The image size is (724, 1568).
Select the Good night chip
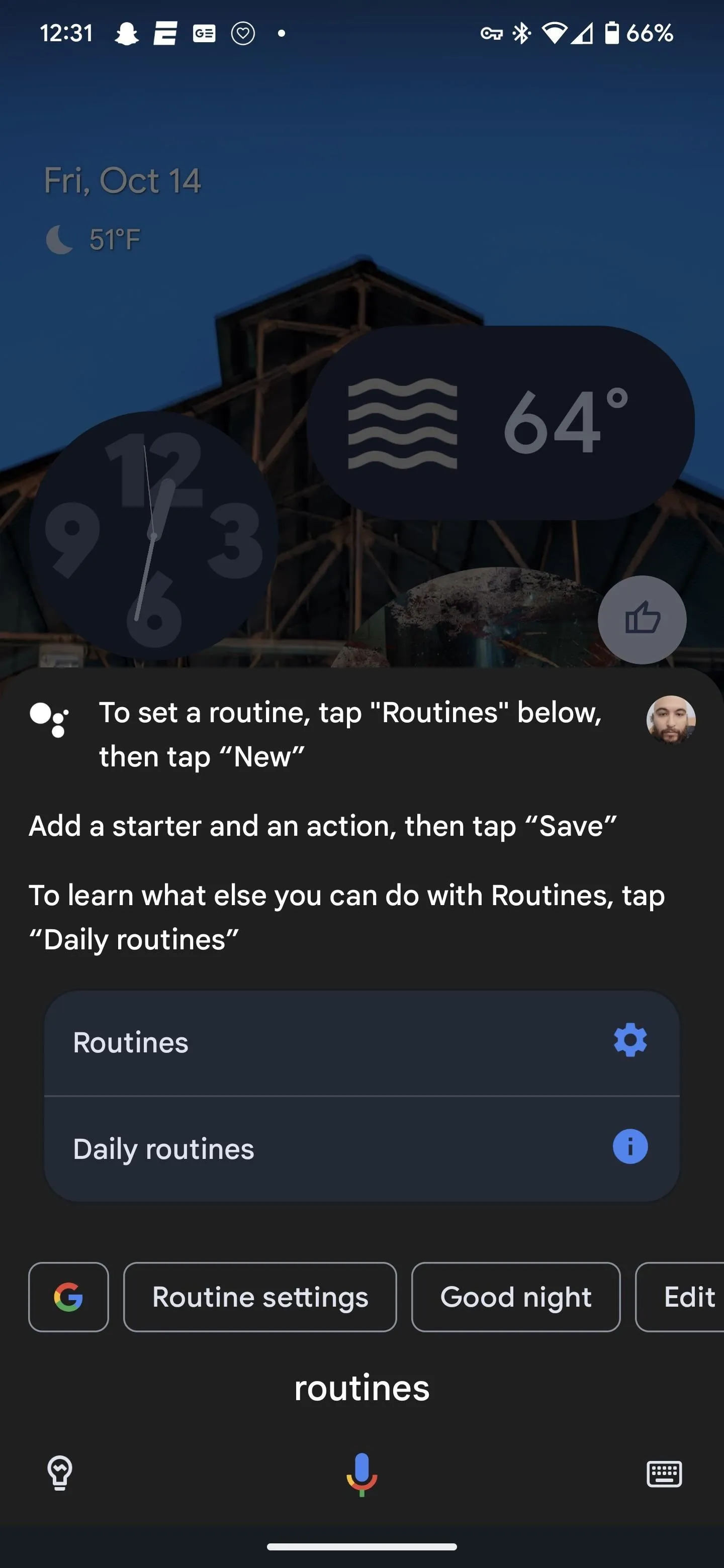[x=516, y=1297]
